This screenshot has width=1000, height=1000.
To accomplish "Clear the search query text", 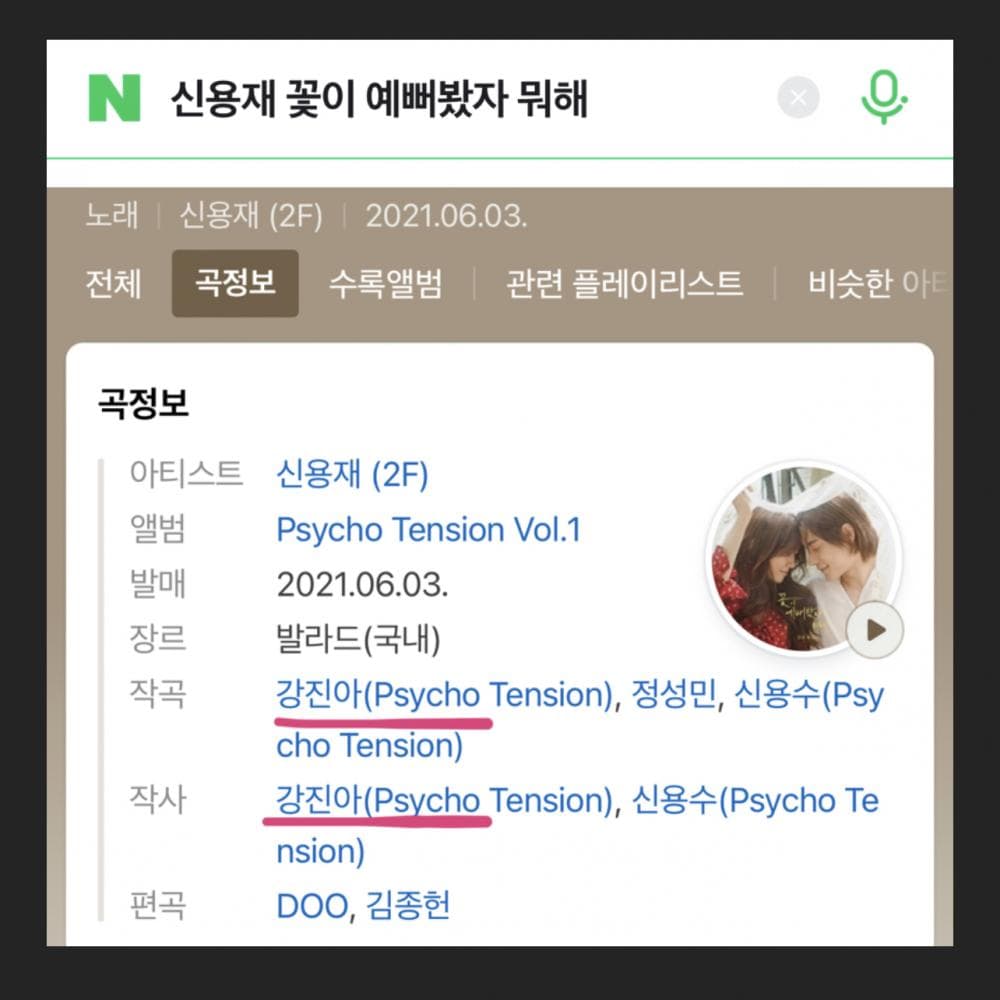I will pyautogui.click(x=798, y=98).
